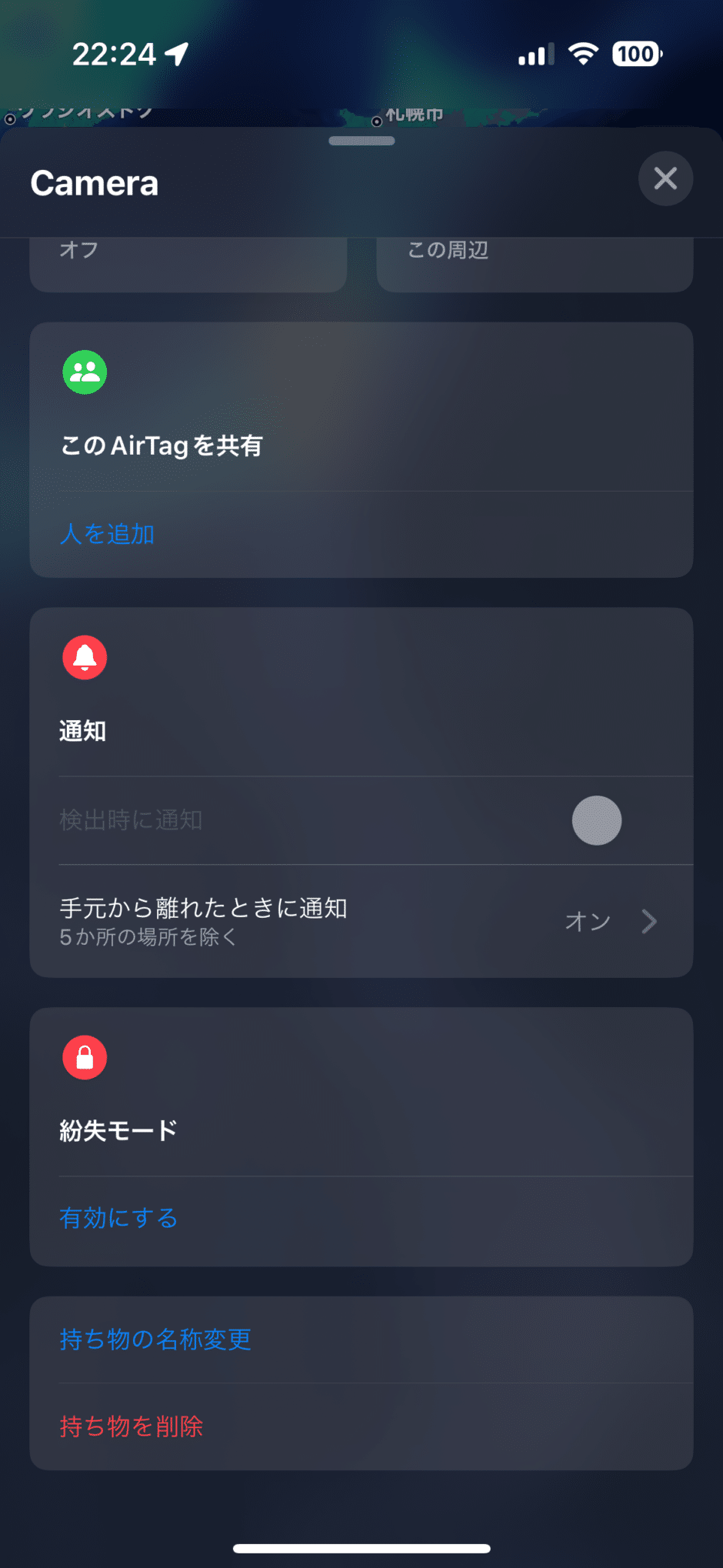Tap 有効にする to enable lost mode

click(x=118, y=1218)
